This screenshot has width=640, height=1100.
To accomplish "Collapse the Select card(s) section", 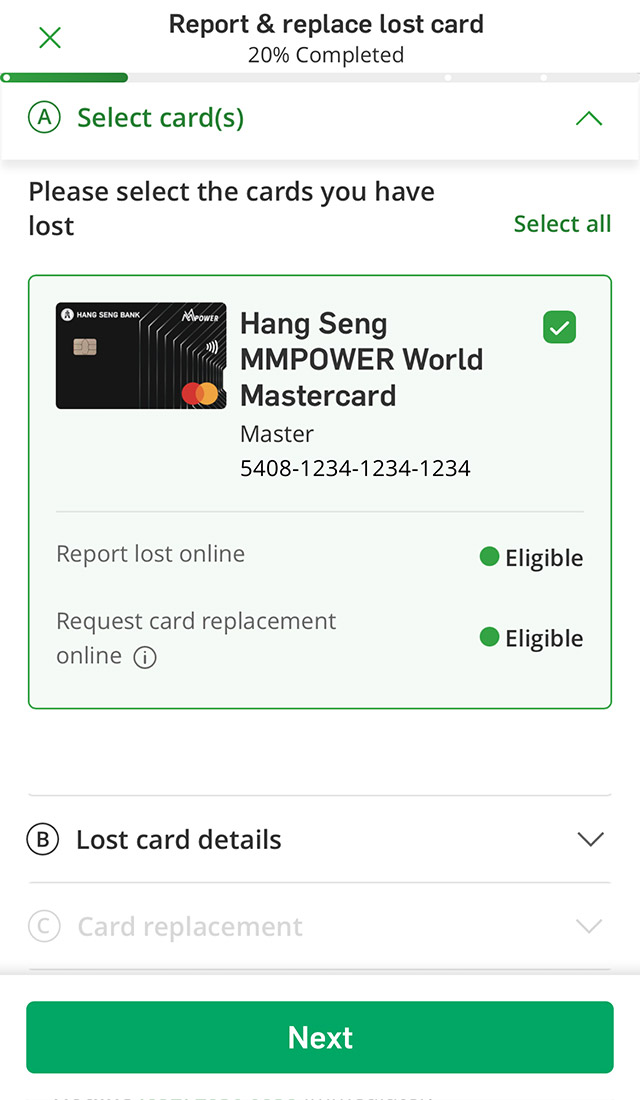I will click(x=589, y=118).
